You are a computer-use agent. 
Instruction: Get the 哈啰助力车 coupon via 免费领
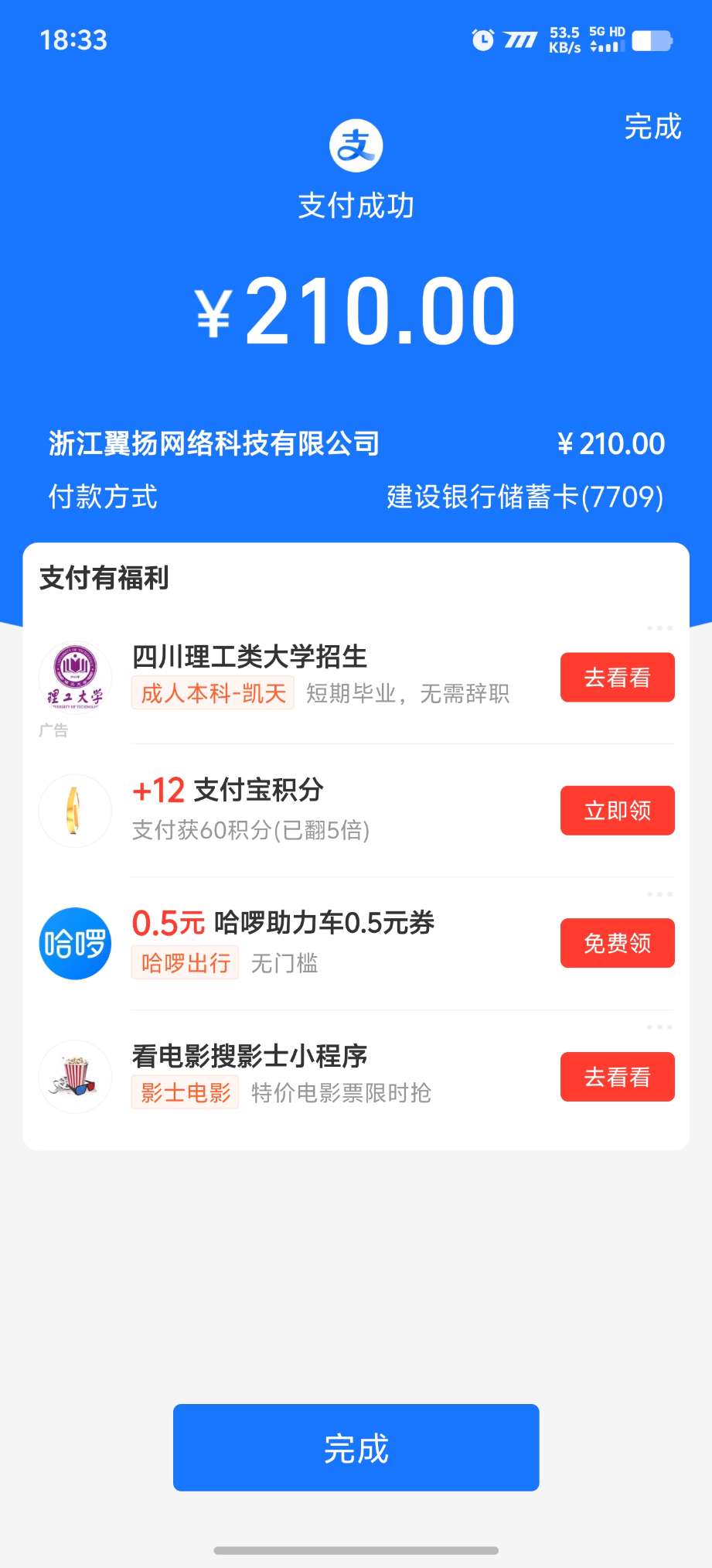pos(617,943)
